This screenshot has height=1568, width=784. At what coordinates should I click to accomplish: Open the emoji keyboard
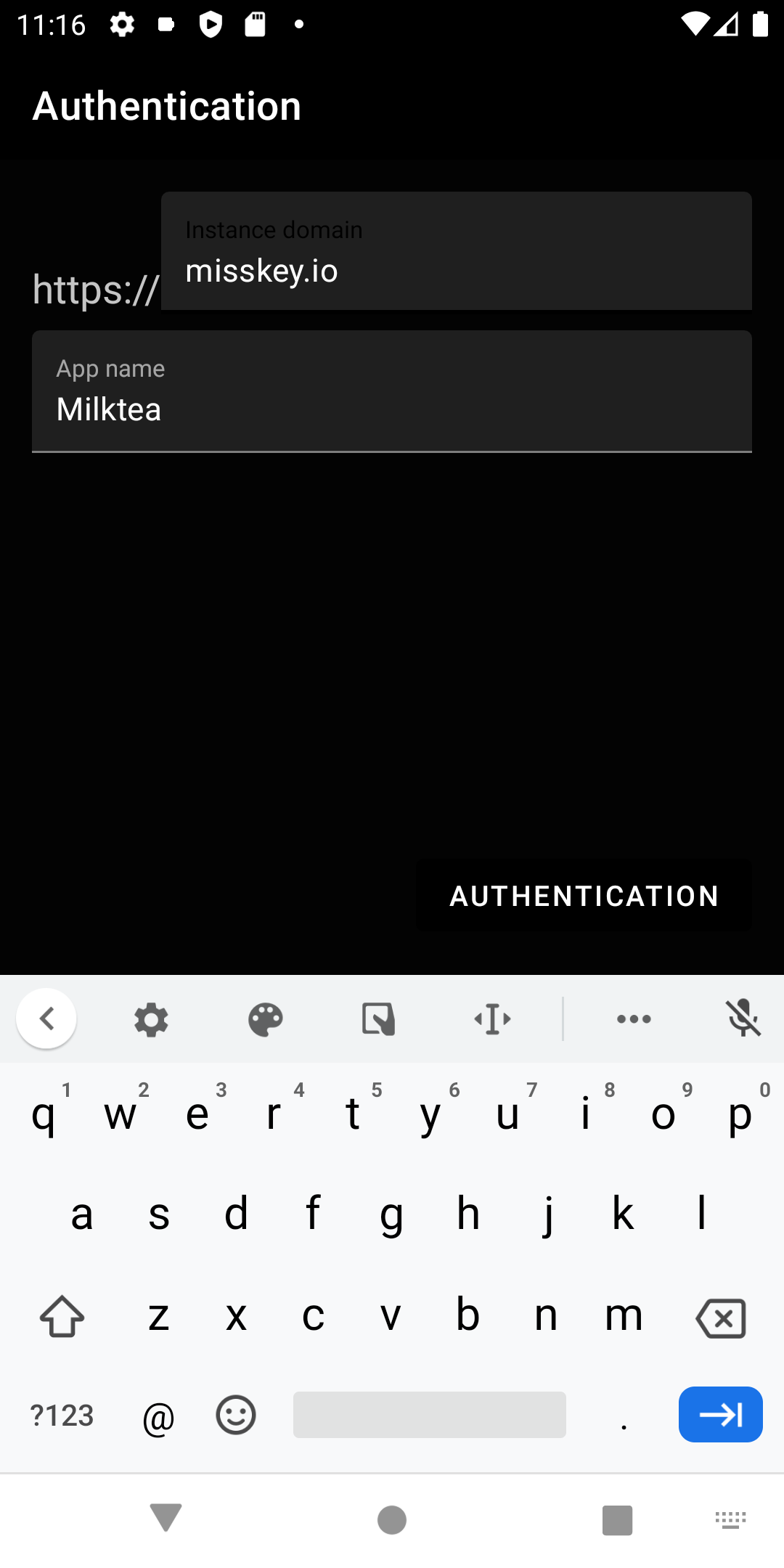(x=236, y=1415)
